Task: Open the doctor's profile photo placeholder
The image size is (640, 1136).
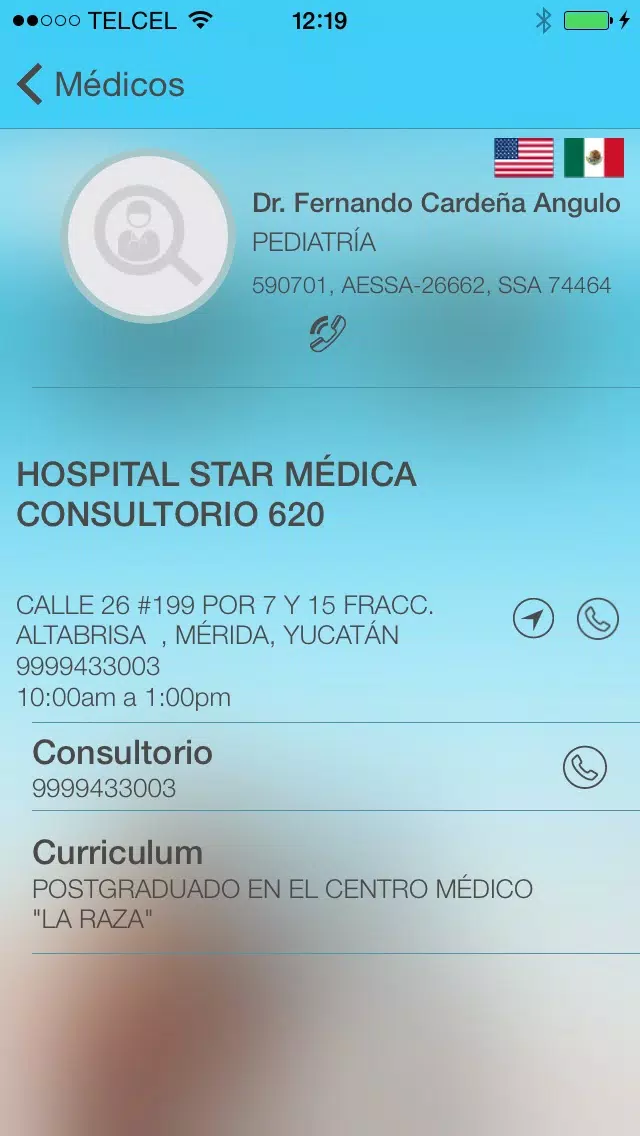Action: (x=148, y=236)
